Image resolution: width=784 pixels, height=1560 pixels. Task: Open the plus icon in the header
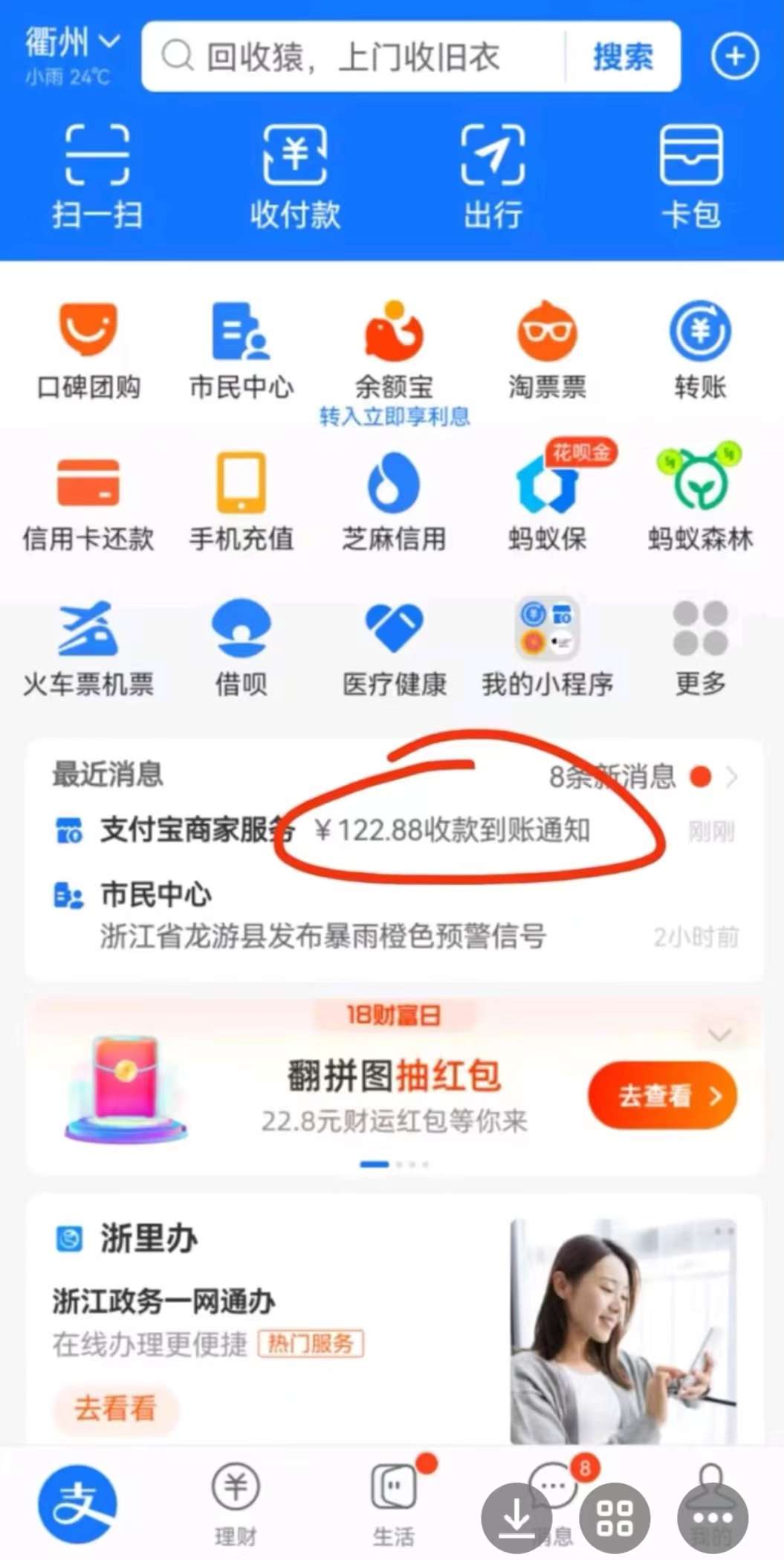pos(734,57)
